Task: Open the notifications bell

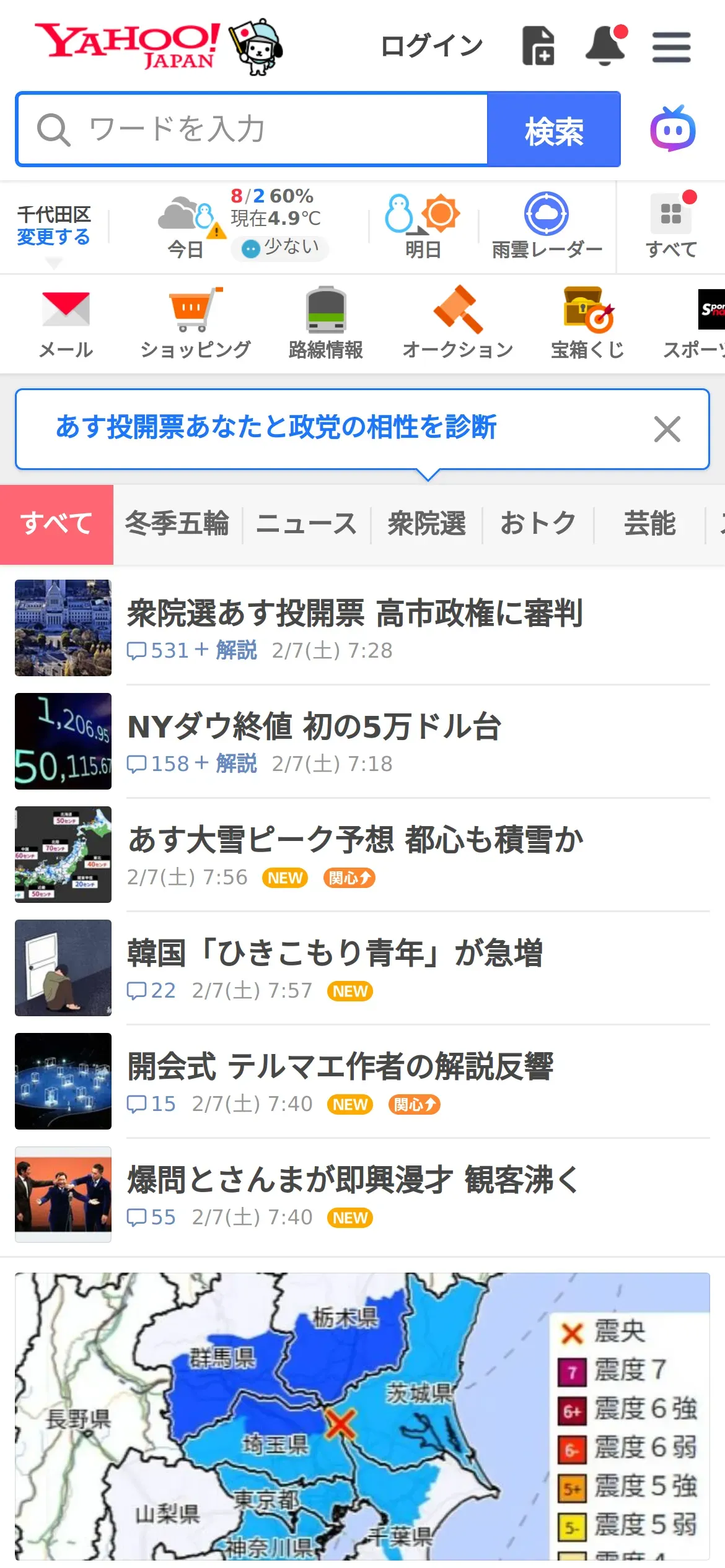Action: click(x=605, y=46)
